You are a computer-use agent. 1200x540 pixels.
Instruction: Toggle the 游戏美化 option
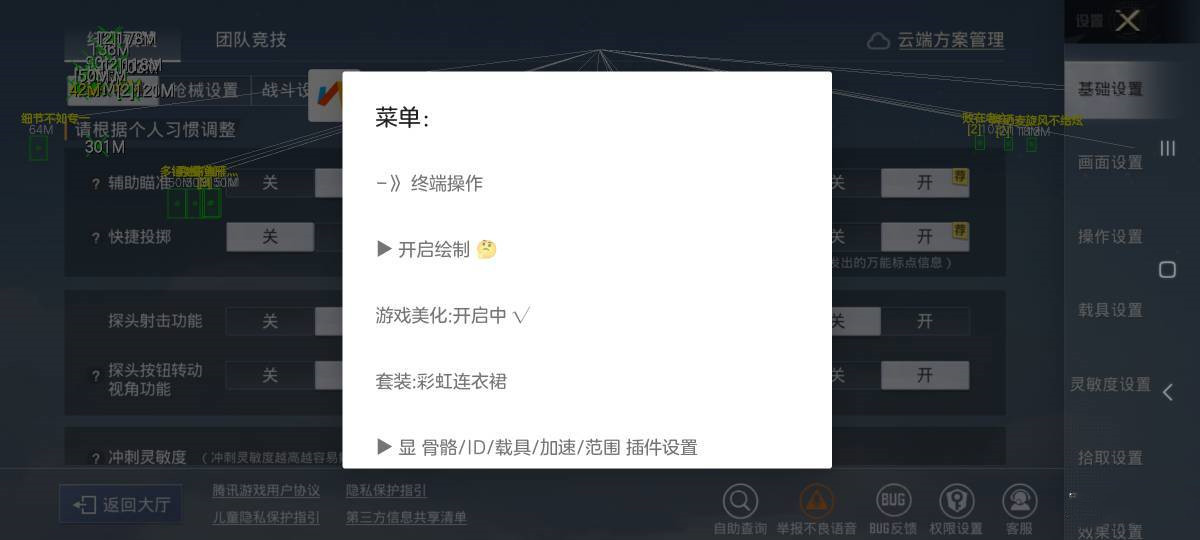point(452,315)
